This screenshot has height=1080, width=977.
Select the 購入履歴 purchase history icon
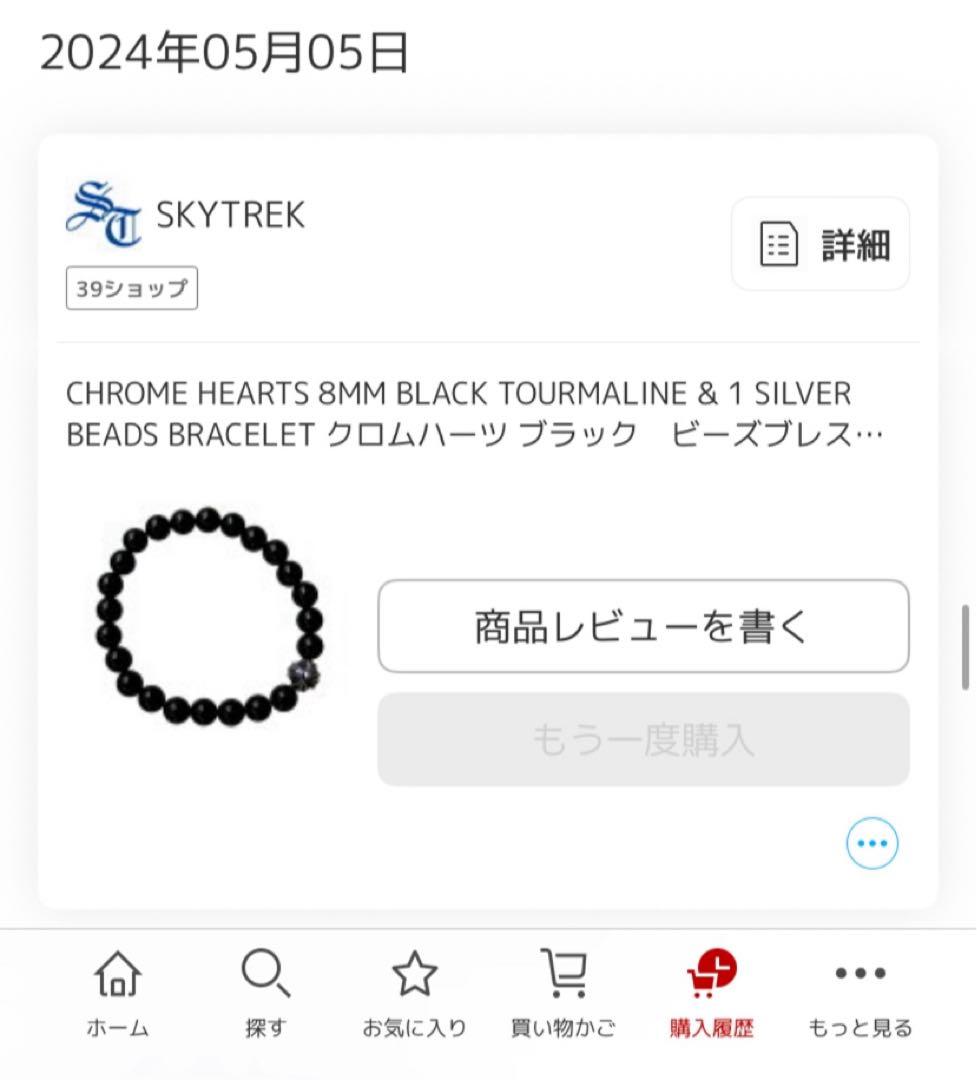tap(710, 973)
